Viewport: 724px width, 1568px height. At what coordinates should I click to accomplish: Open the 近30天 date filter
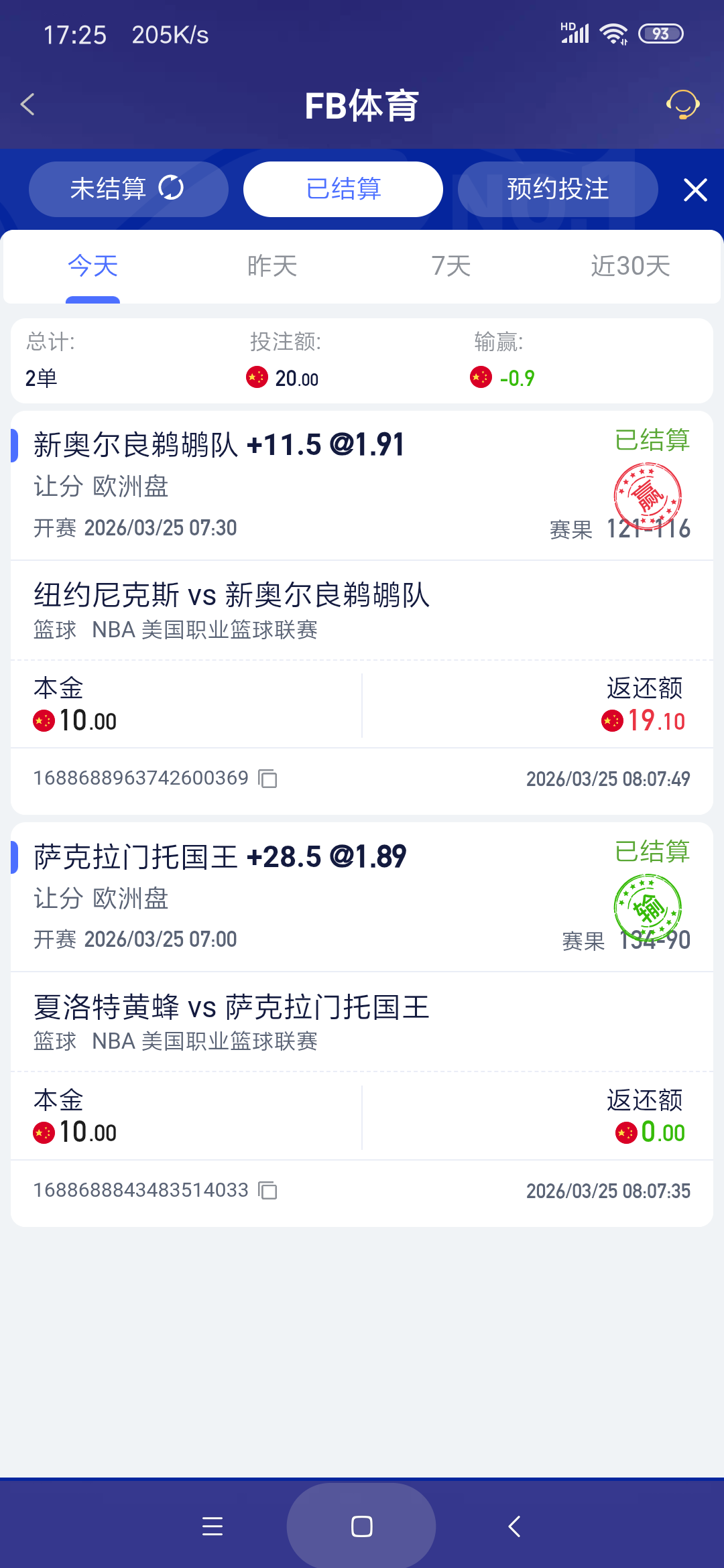pyautogui.click(x=630, y=265)
